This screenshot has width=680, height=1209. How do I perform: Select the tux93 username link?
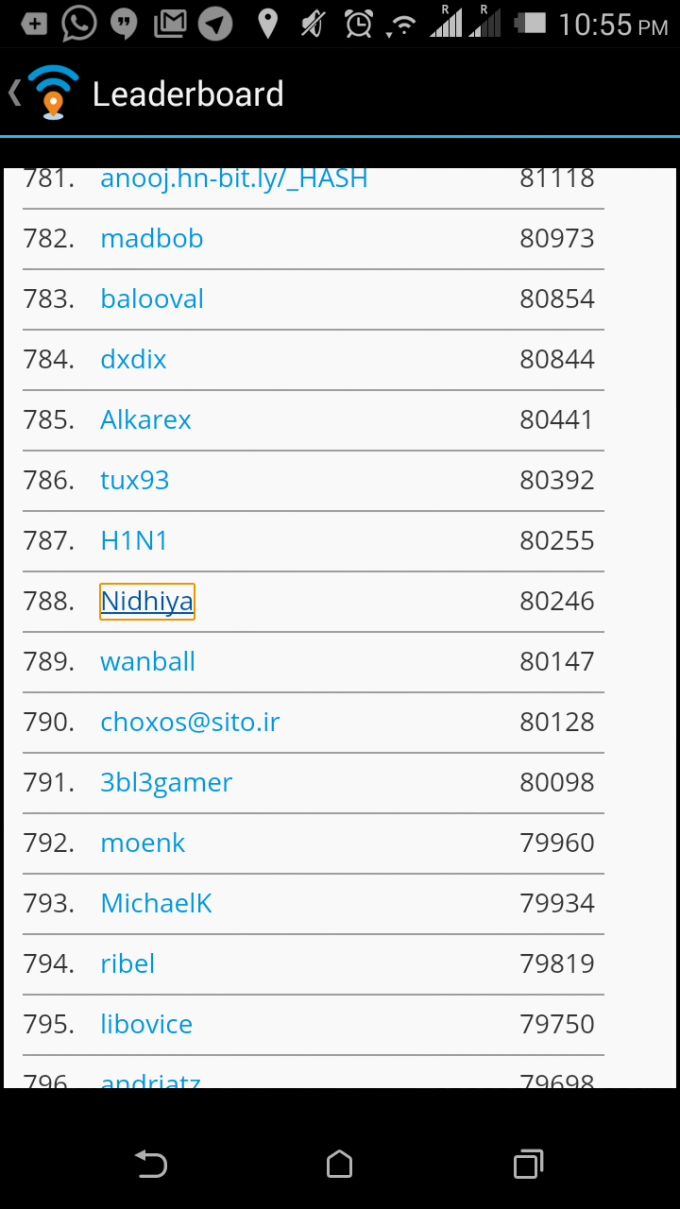pos(135,481)
